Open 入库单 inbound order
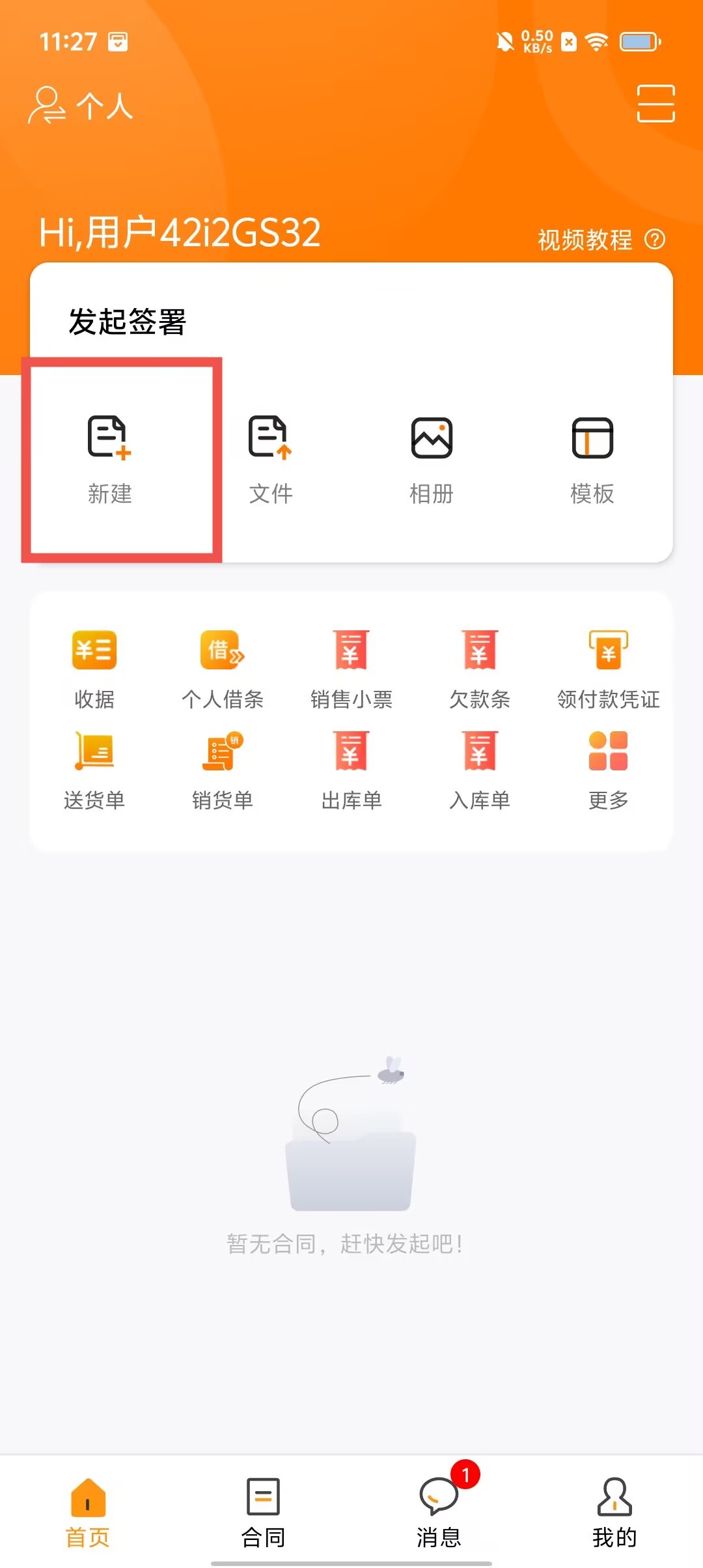Image resolution: width=703 pixels, height=1568 pixels. pos(480,770)
